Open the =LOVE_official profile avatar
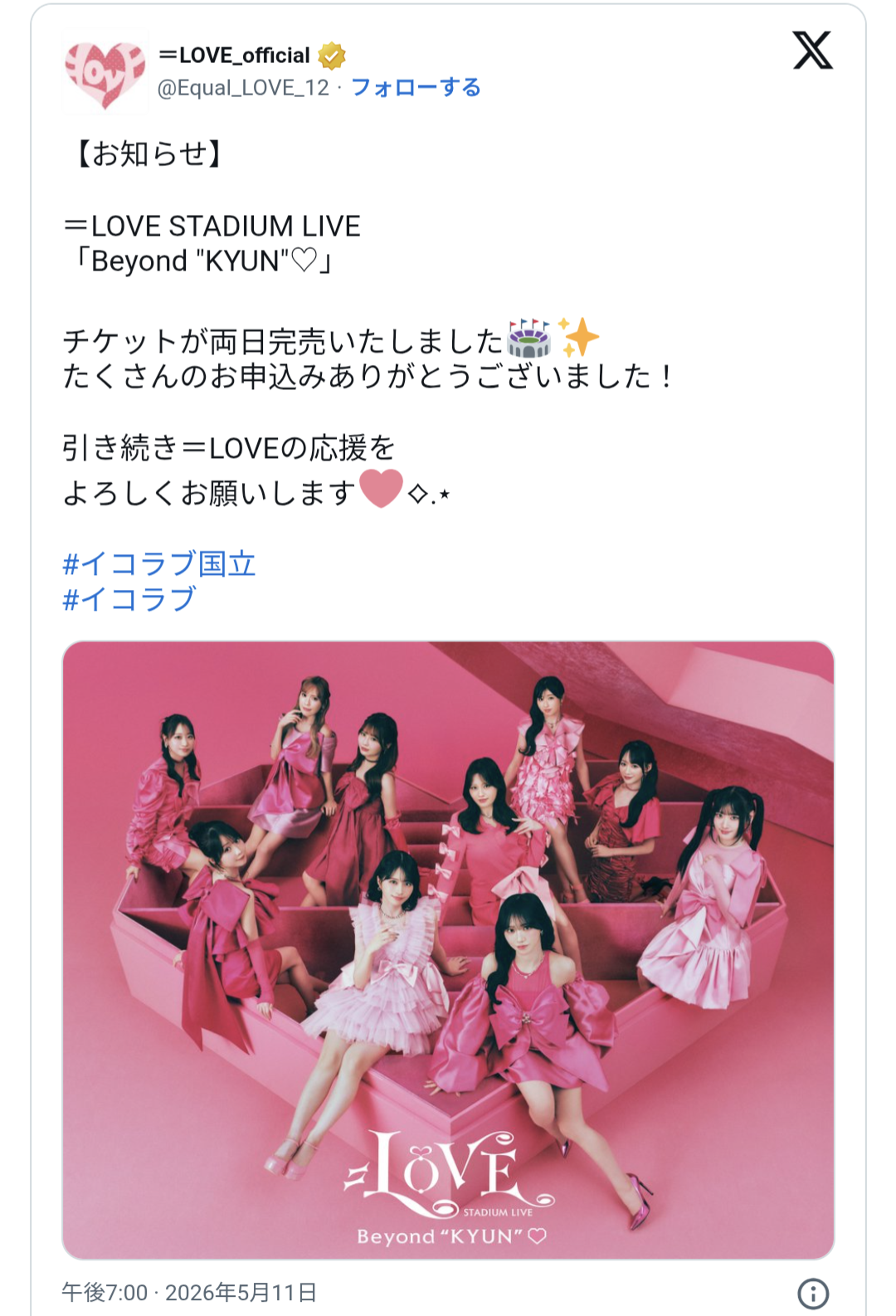 pyautogui.click(x=105, y=74)
